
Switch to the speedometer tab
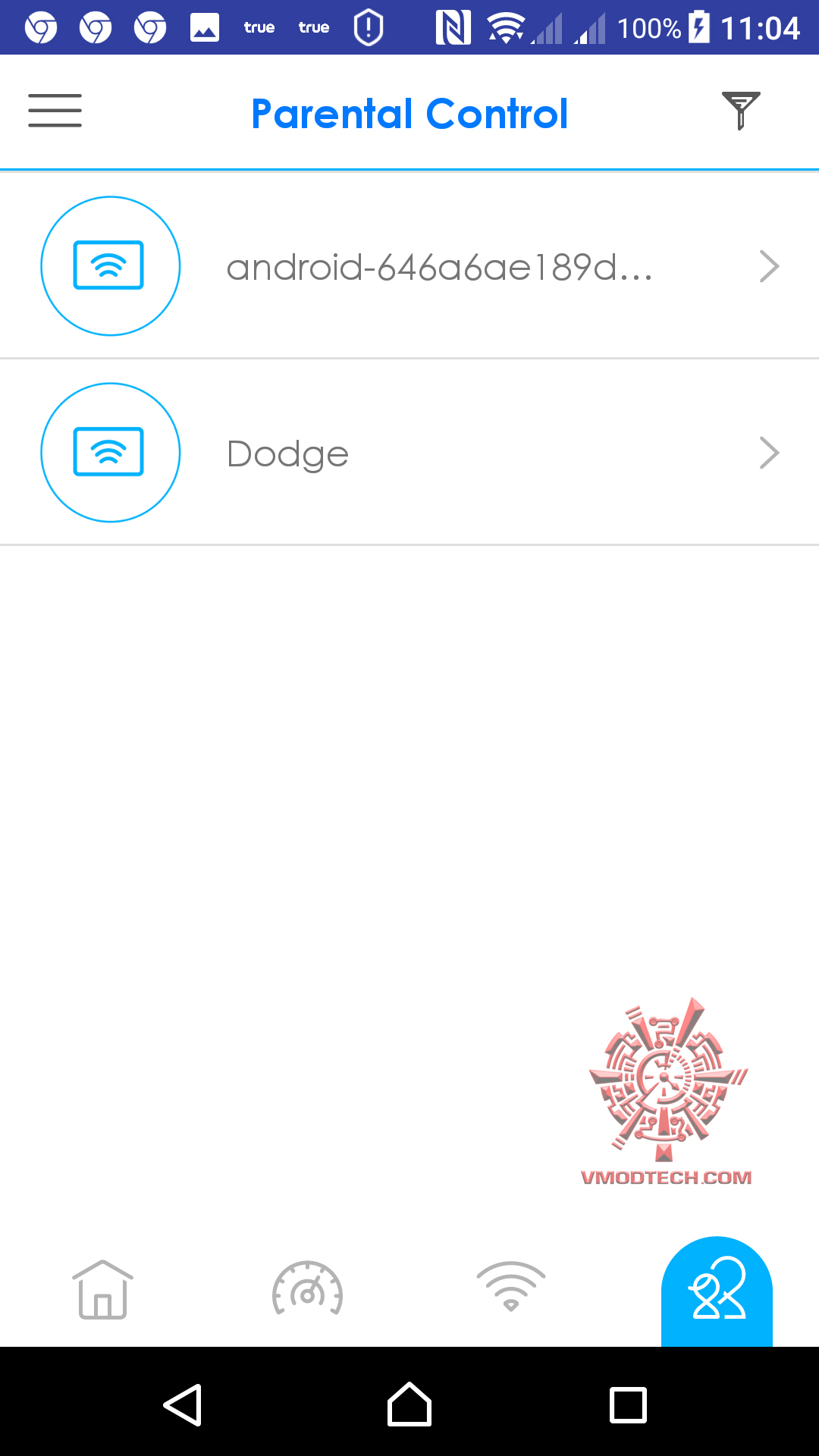pyautogui.click(x=307, y=1290)
